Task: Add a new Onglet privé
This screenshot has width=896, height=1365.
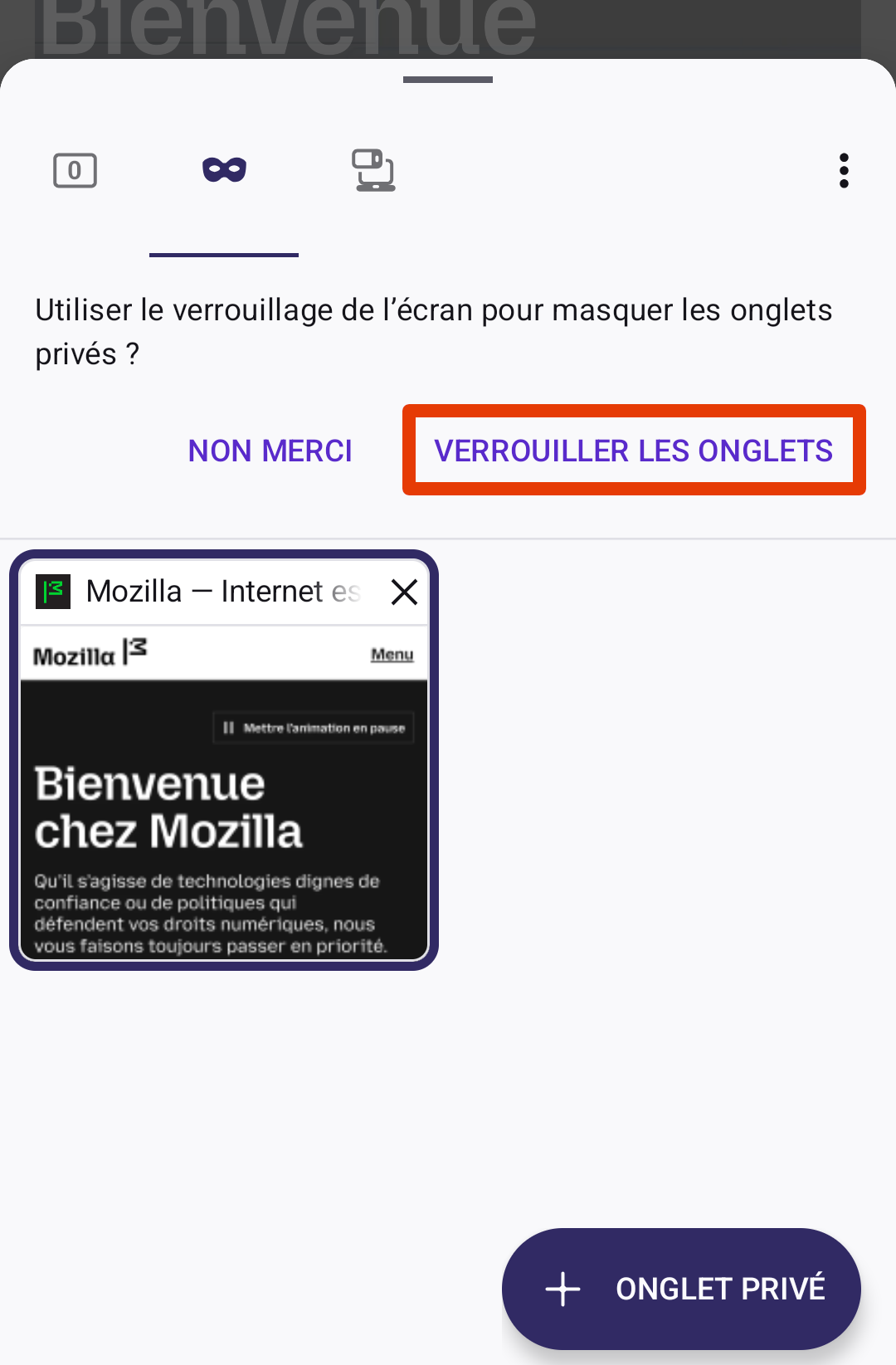Action: 681,1289
